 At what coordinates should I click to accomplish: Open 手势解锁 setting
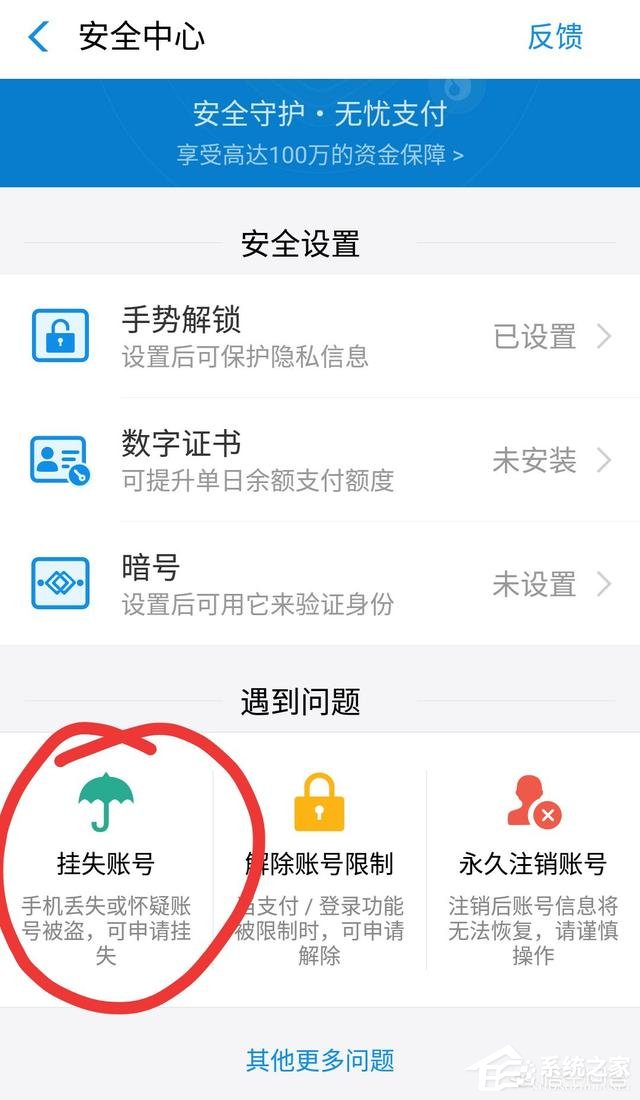point(320,336)
